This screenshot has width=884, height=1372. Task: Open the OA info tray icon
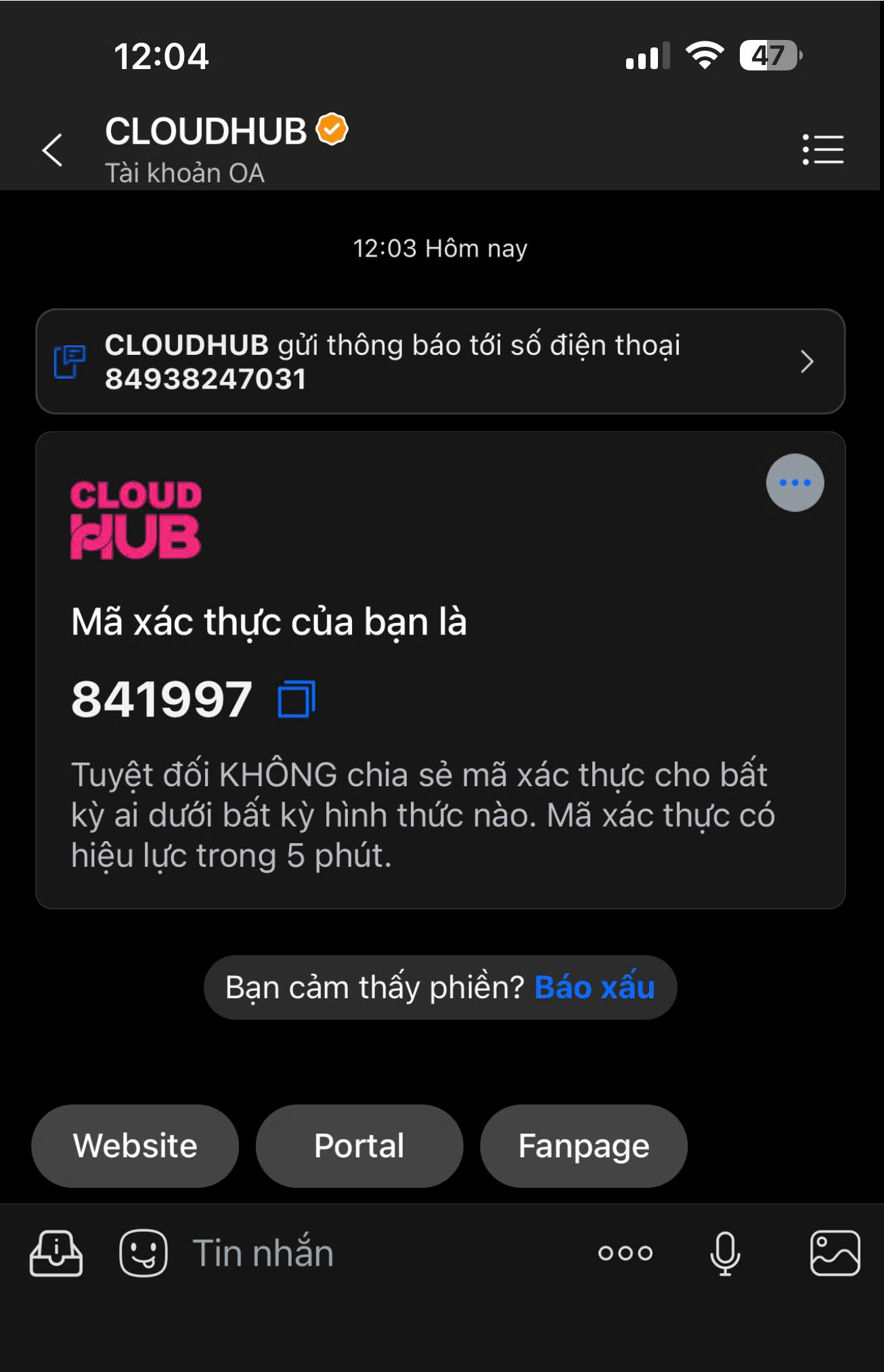(x=56, y=1253)
